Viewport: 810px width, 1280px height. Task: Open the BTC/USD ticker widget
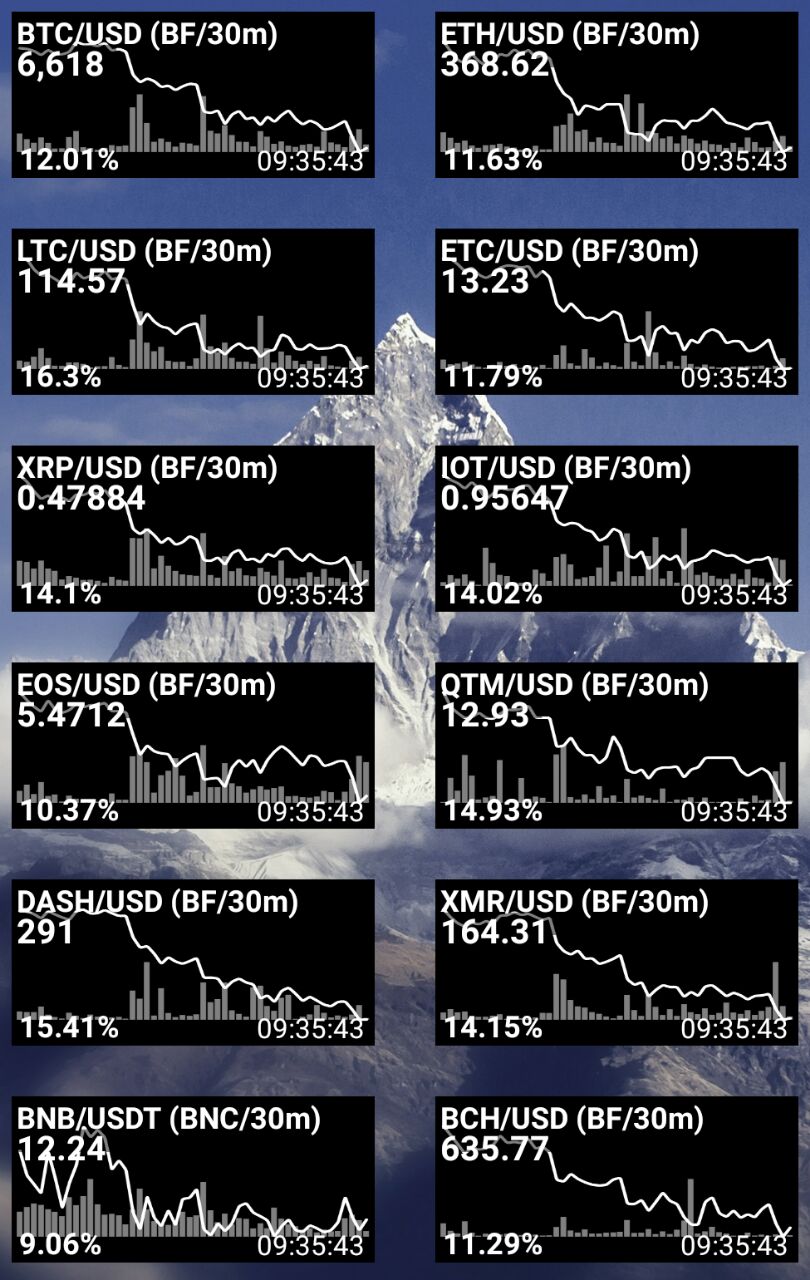pos(193,95)
